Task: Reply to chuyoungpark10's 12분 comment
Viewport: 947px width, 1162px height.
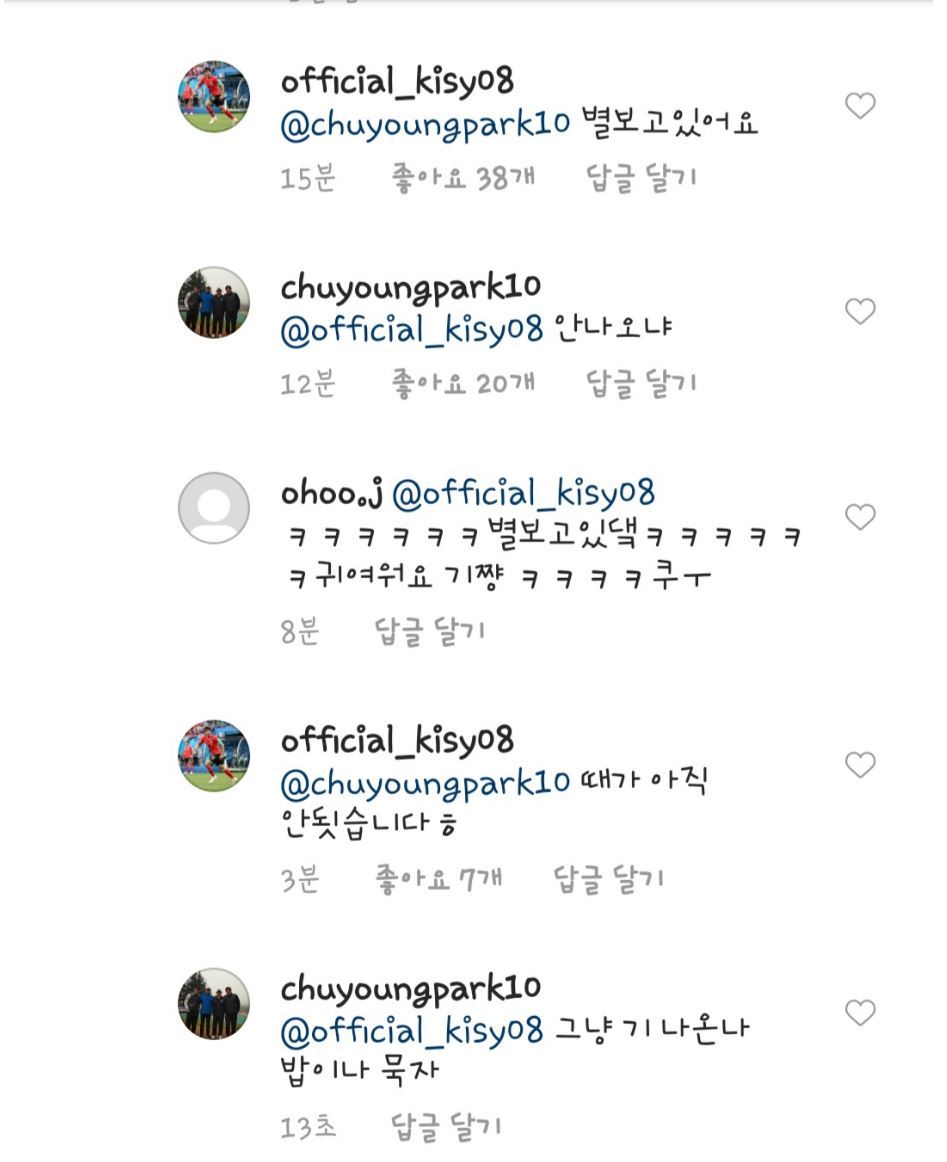Action: [641, 384]
